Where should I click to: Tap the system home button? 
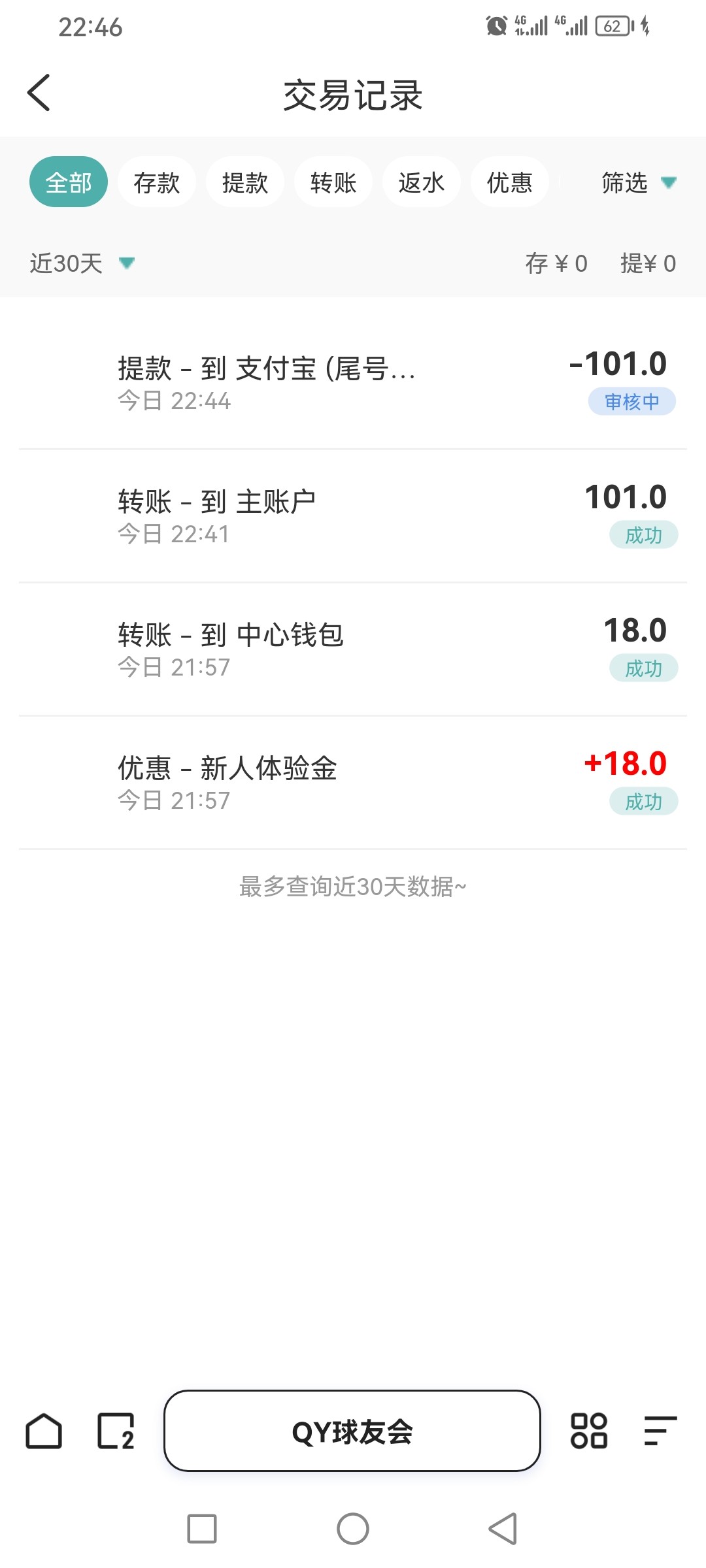[353, 1529]
